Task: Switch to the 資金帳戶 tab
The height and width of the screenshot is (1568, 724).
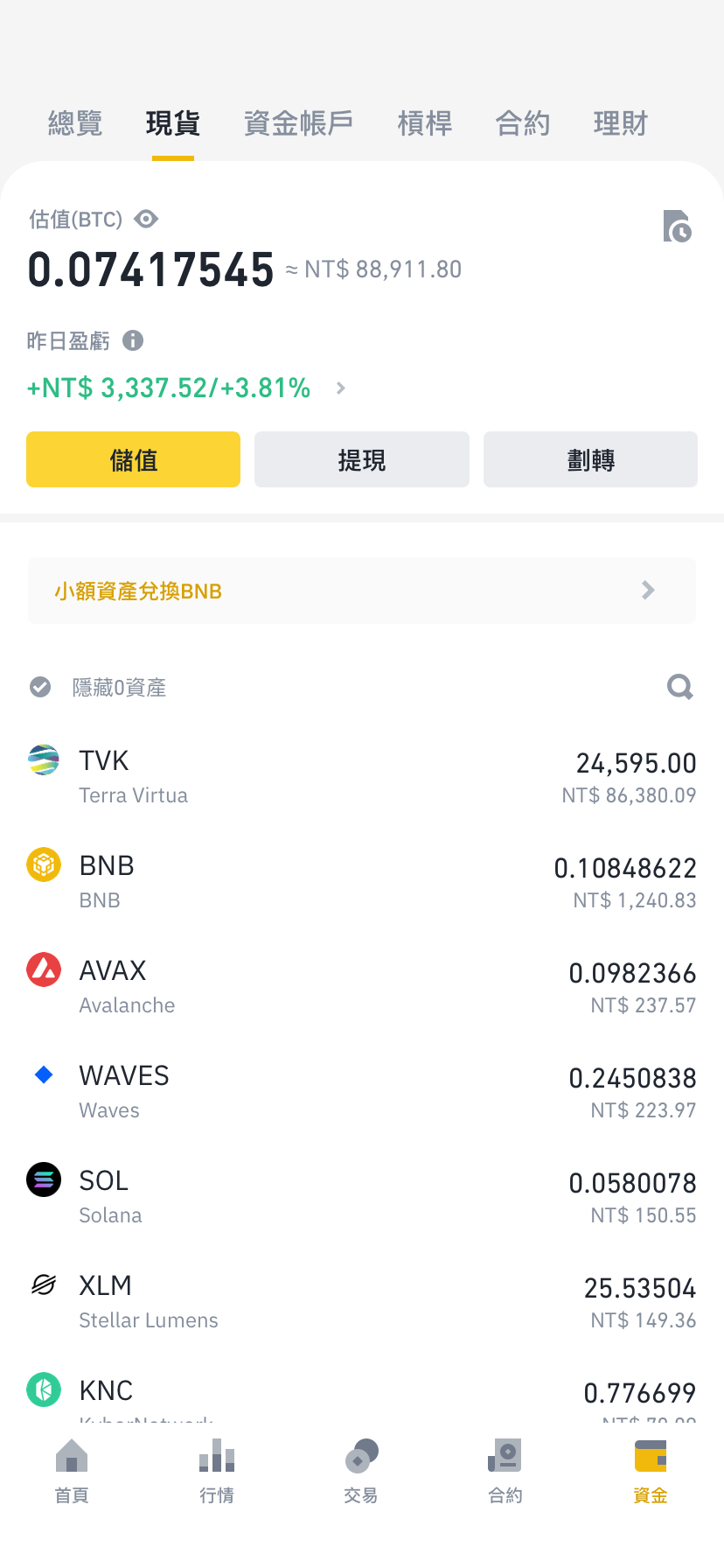Action: tap(298, 123)
